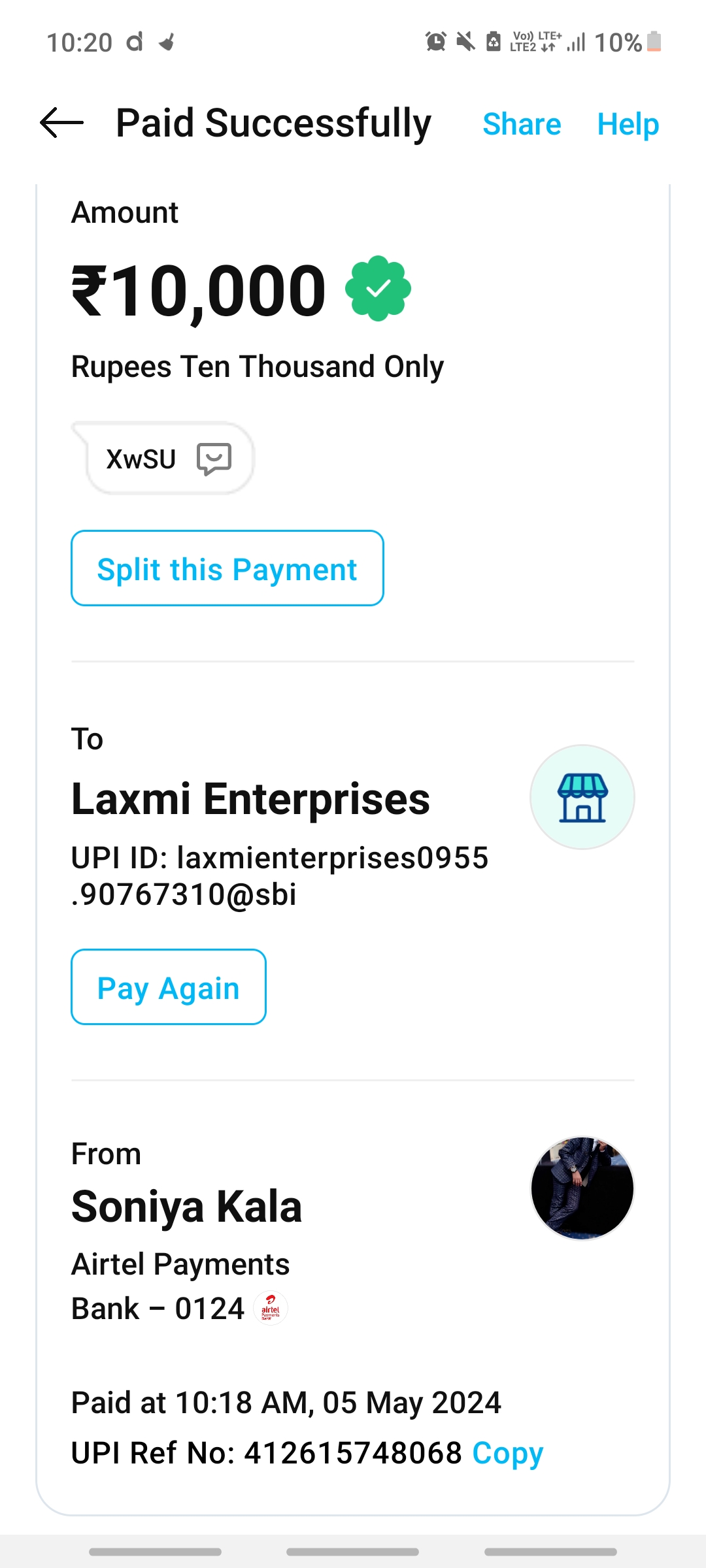Share this payment receipt
This screenshot has width=706, height=1568.
522,124
